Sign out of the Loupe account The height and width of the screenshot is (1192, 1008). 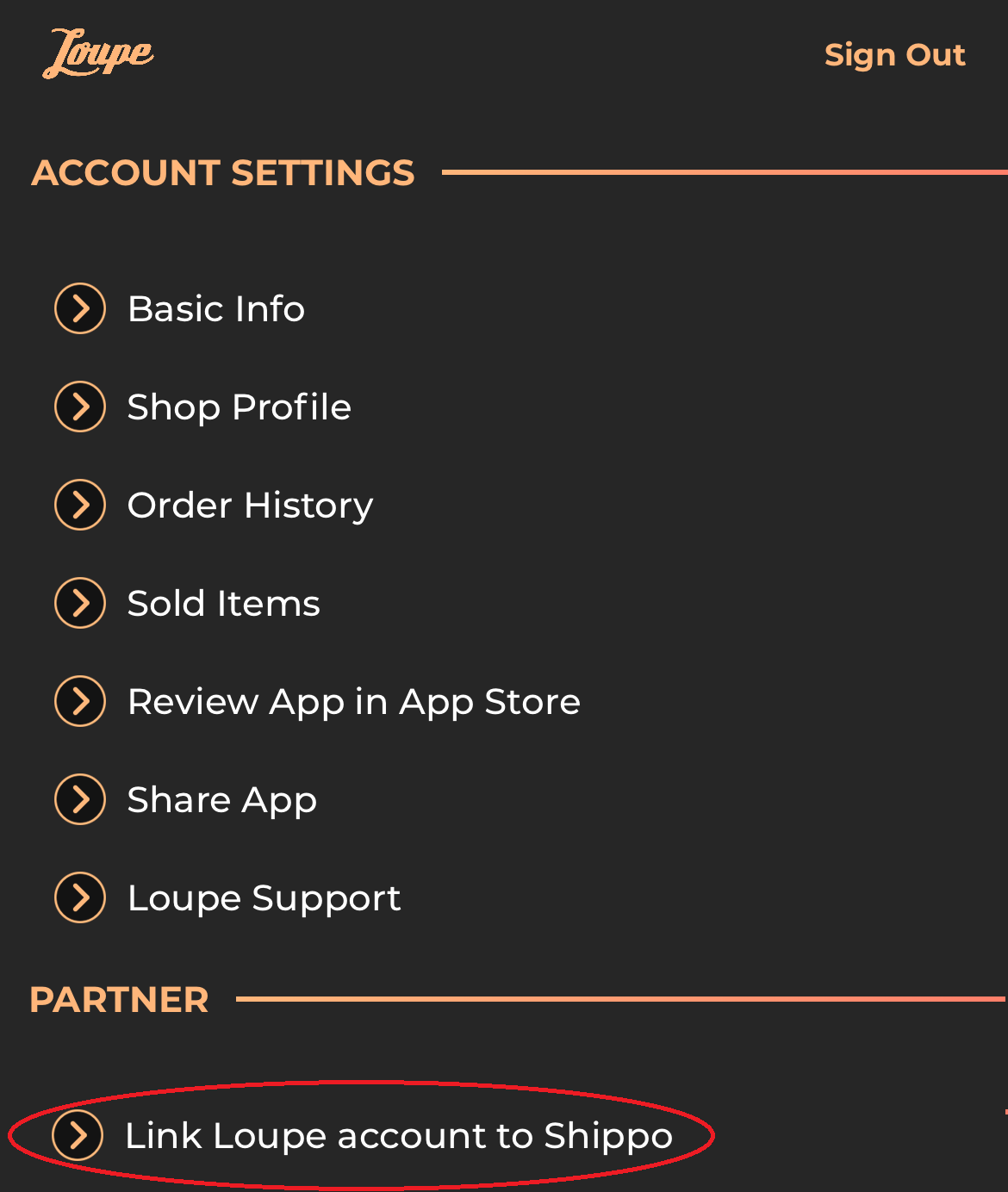click(x=894, y=55)
